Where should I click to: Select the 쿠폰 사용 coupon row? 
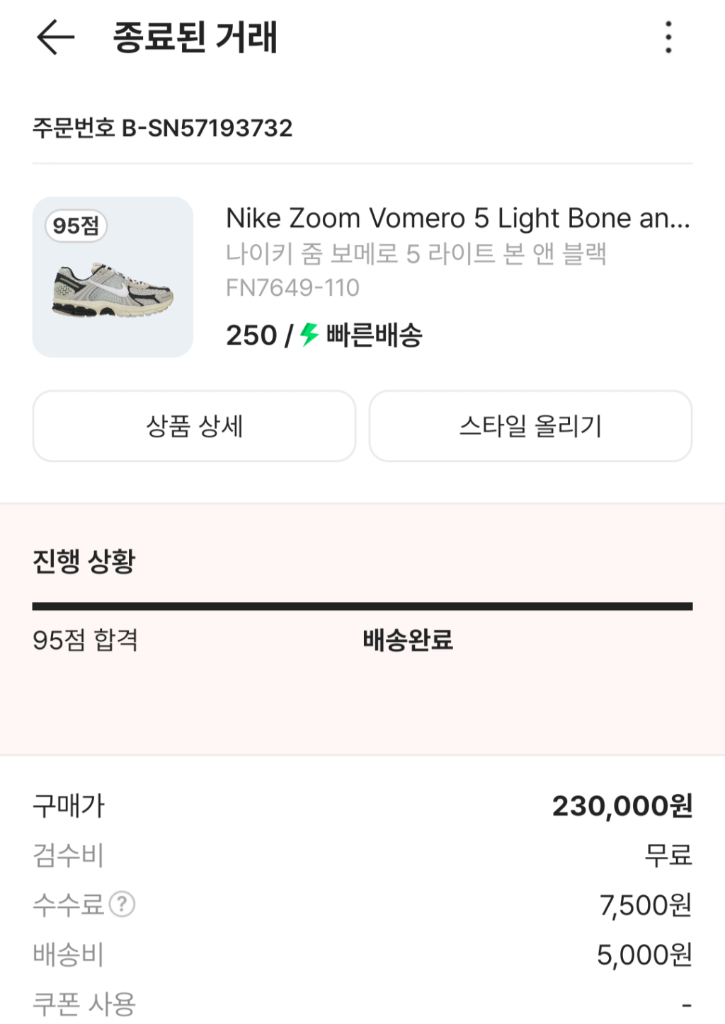(360, 1005)
